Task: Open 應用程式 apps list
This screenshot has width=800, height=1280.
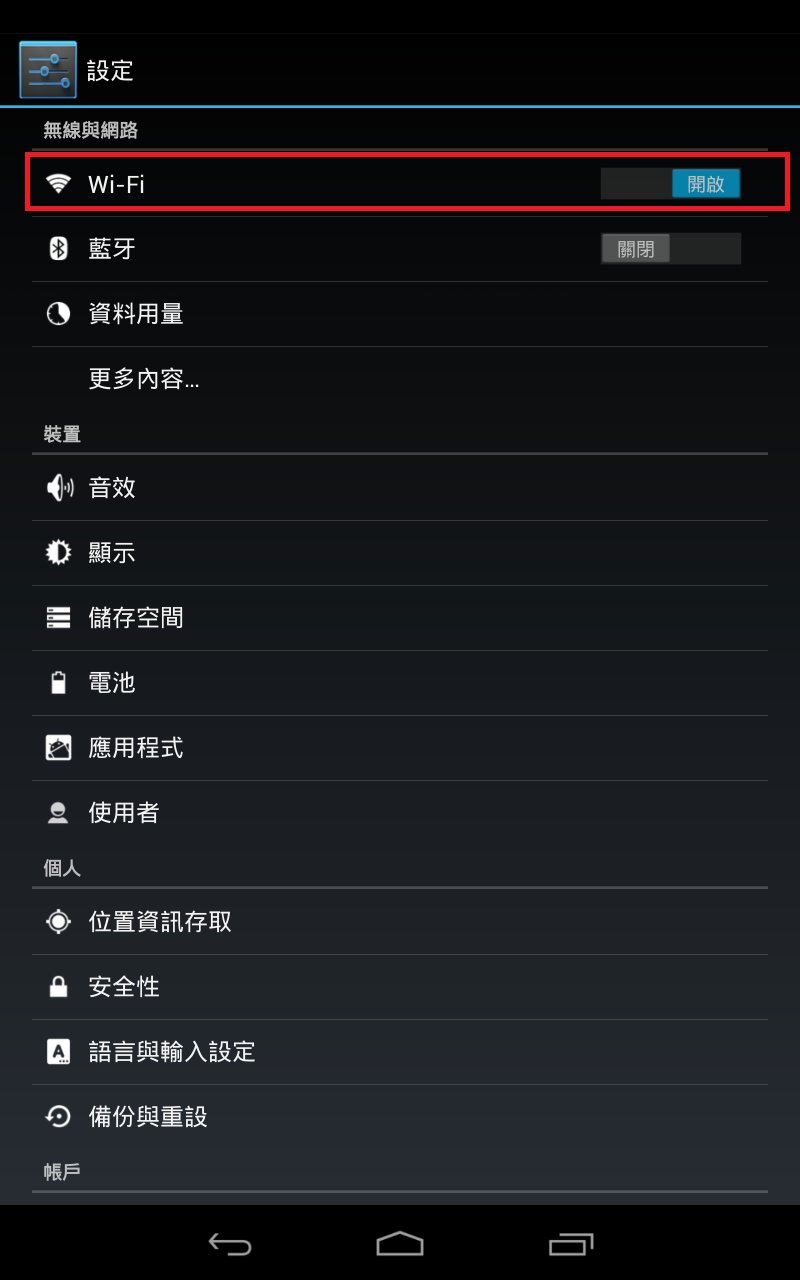Action: [x=136, y=748]
